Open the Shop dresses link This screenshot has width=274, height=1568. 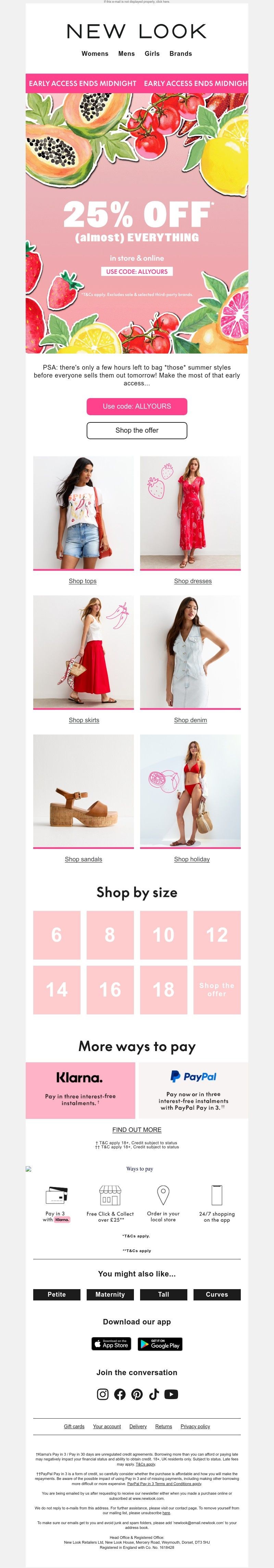click(193, 581)
